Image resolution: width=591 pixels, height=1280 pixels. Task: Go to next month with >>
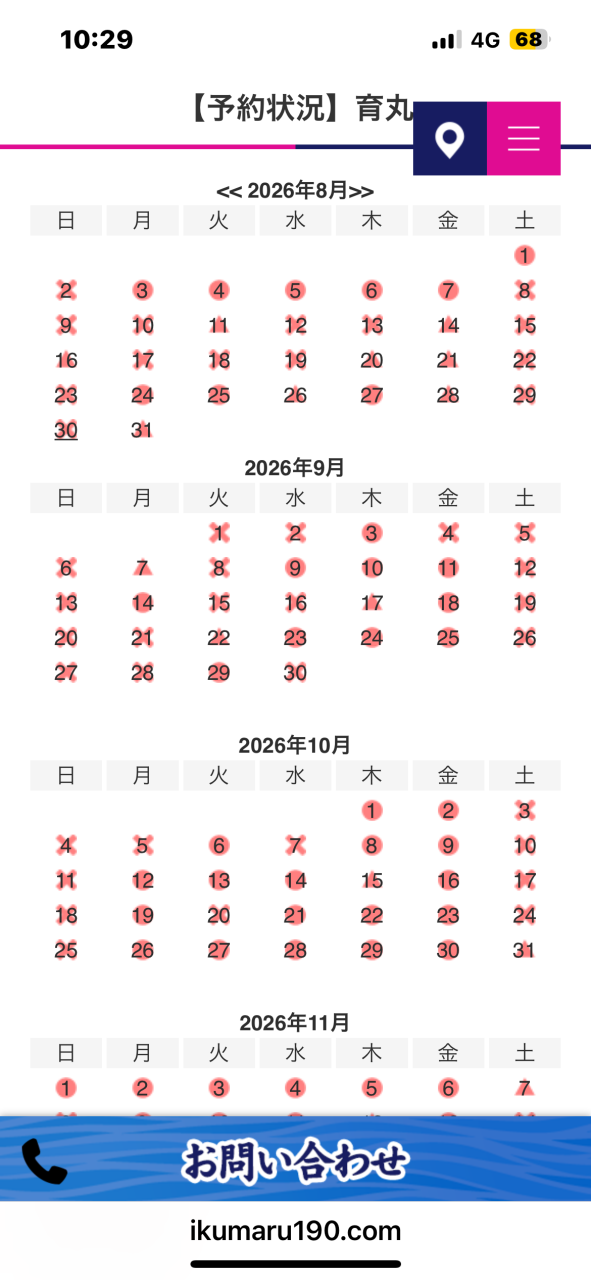tap(362, 190)
